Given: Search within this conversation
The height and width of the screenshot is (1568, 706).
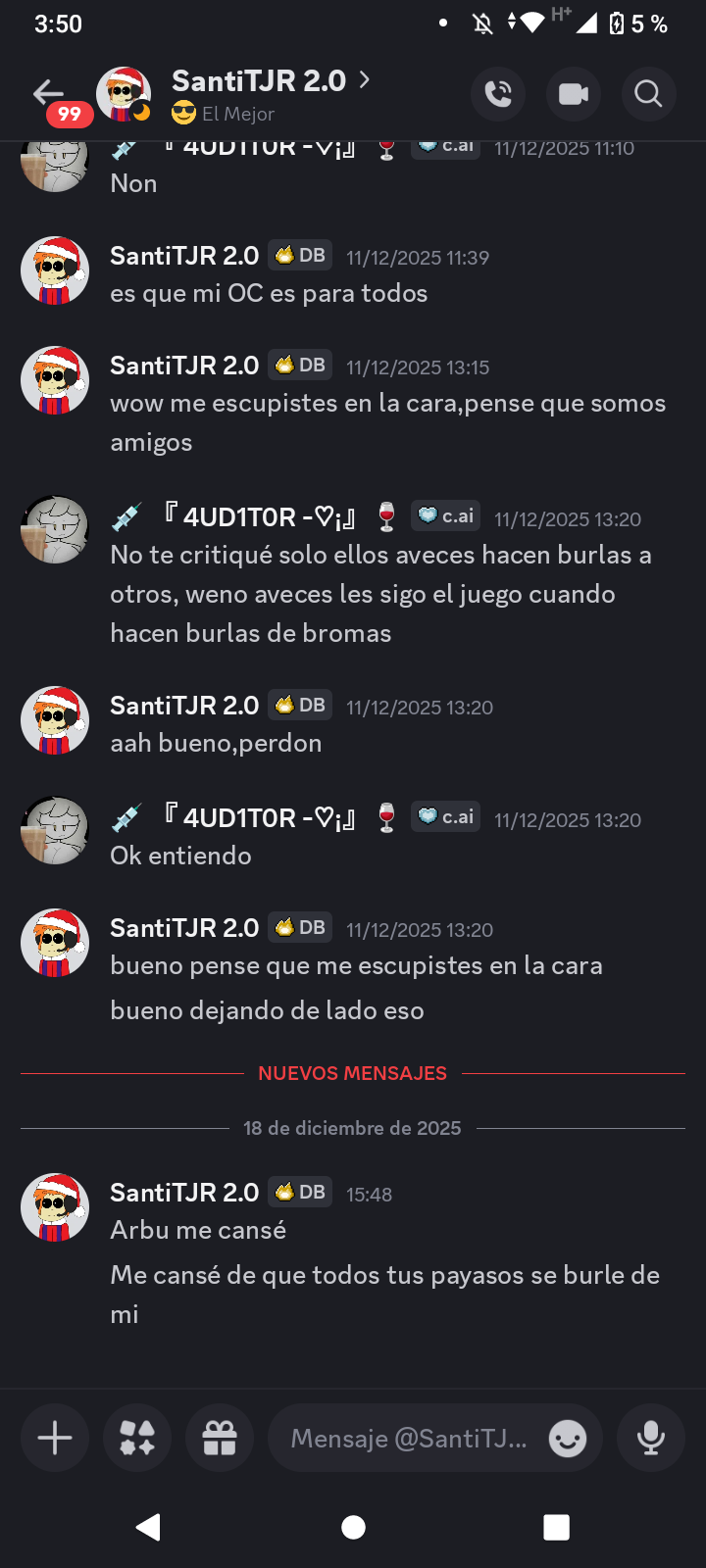Looking at the screenshot, I should (648, 94).
